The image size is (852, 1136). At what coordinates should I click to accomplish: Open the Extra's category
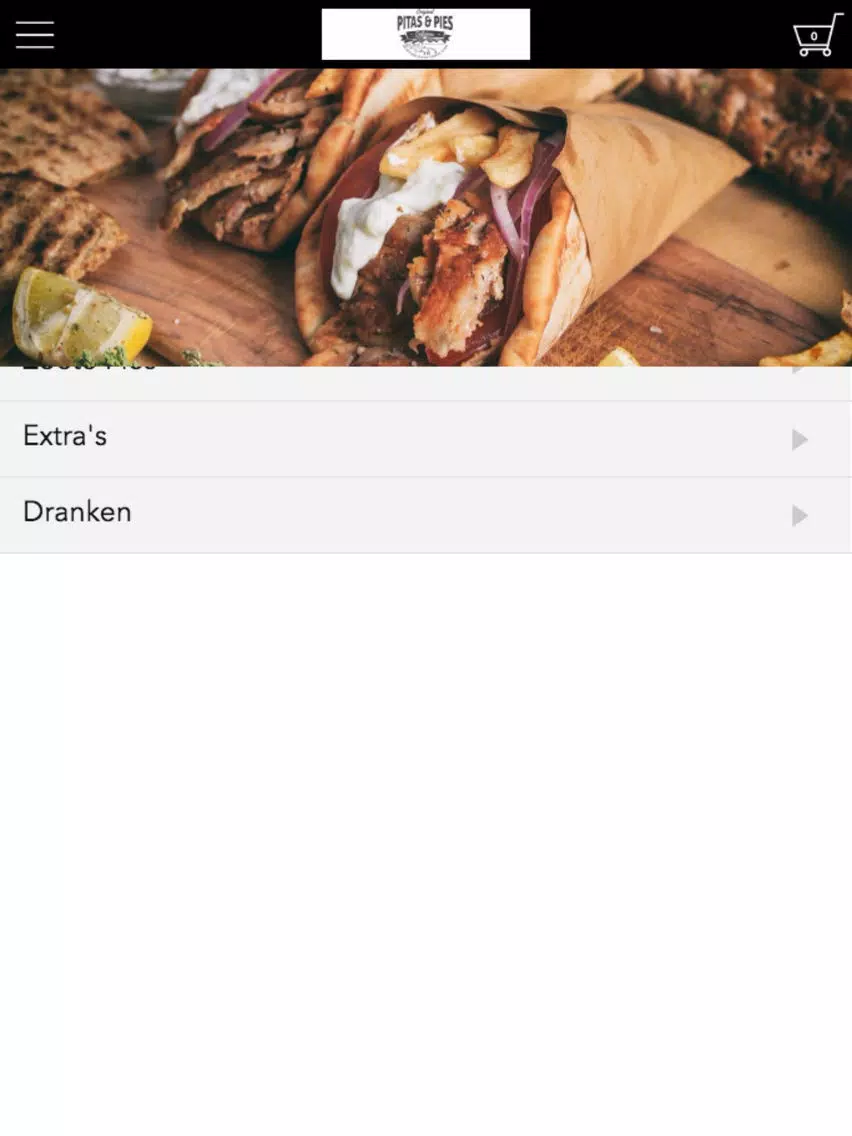pyautogui.click(x=425, y=438)
